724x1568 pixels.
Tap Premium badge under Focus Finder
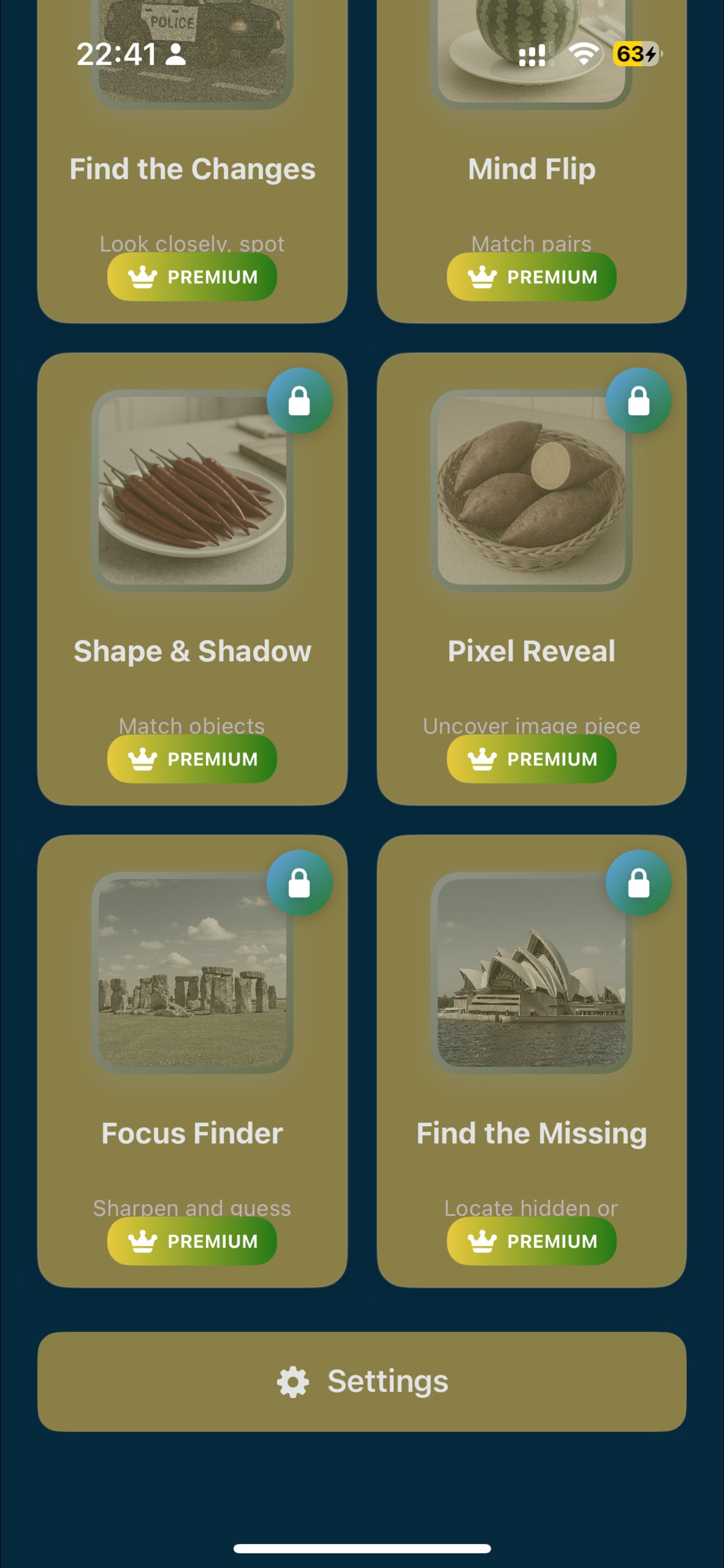192,1241
